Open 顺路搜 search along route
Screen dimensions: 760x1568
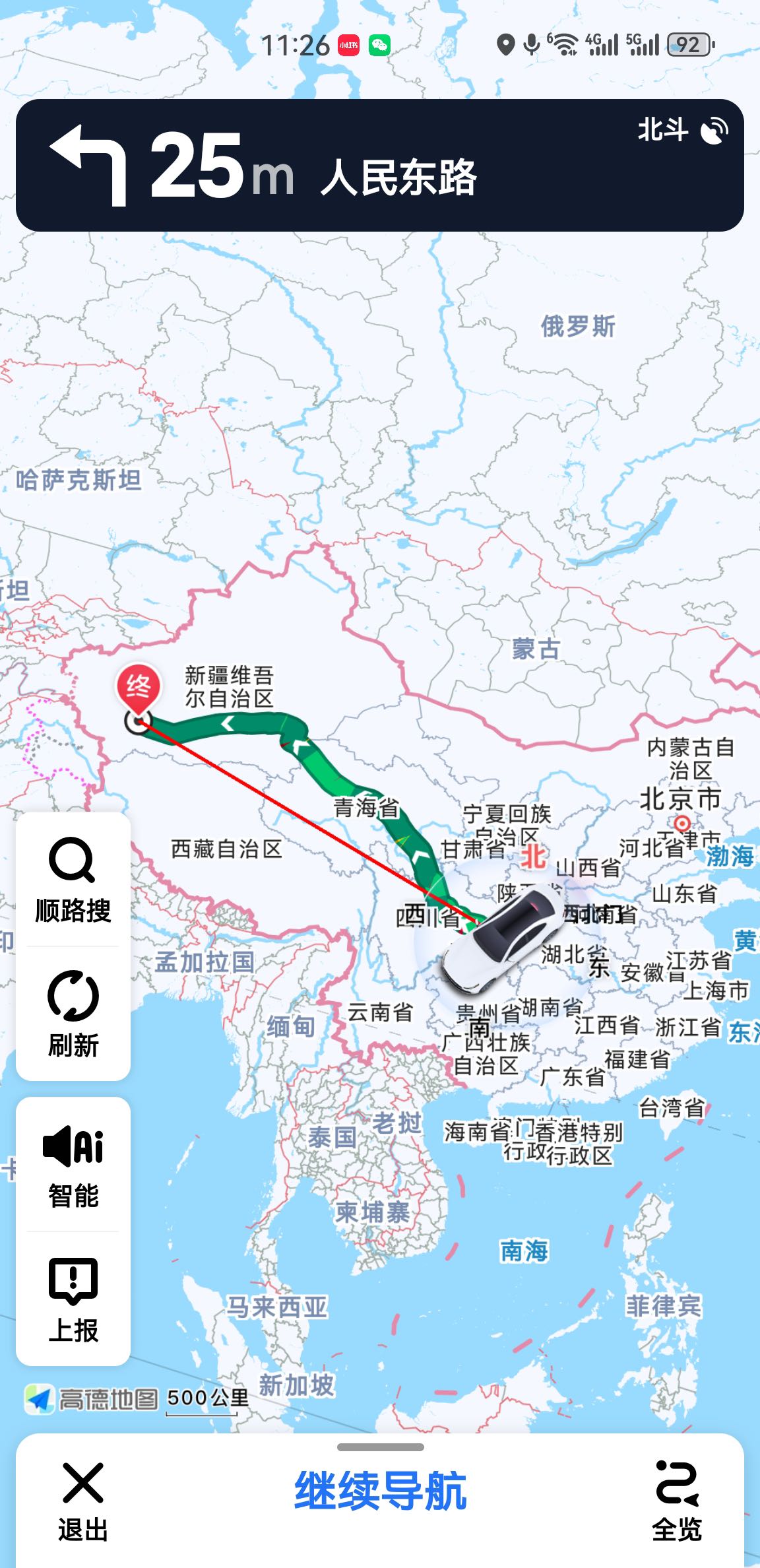73,880
